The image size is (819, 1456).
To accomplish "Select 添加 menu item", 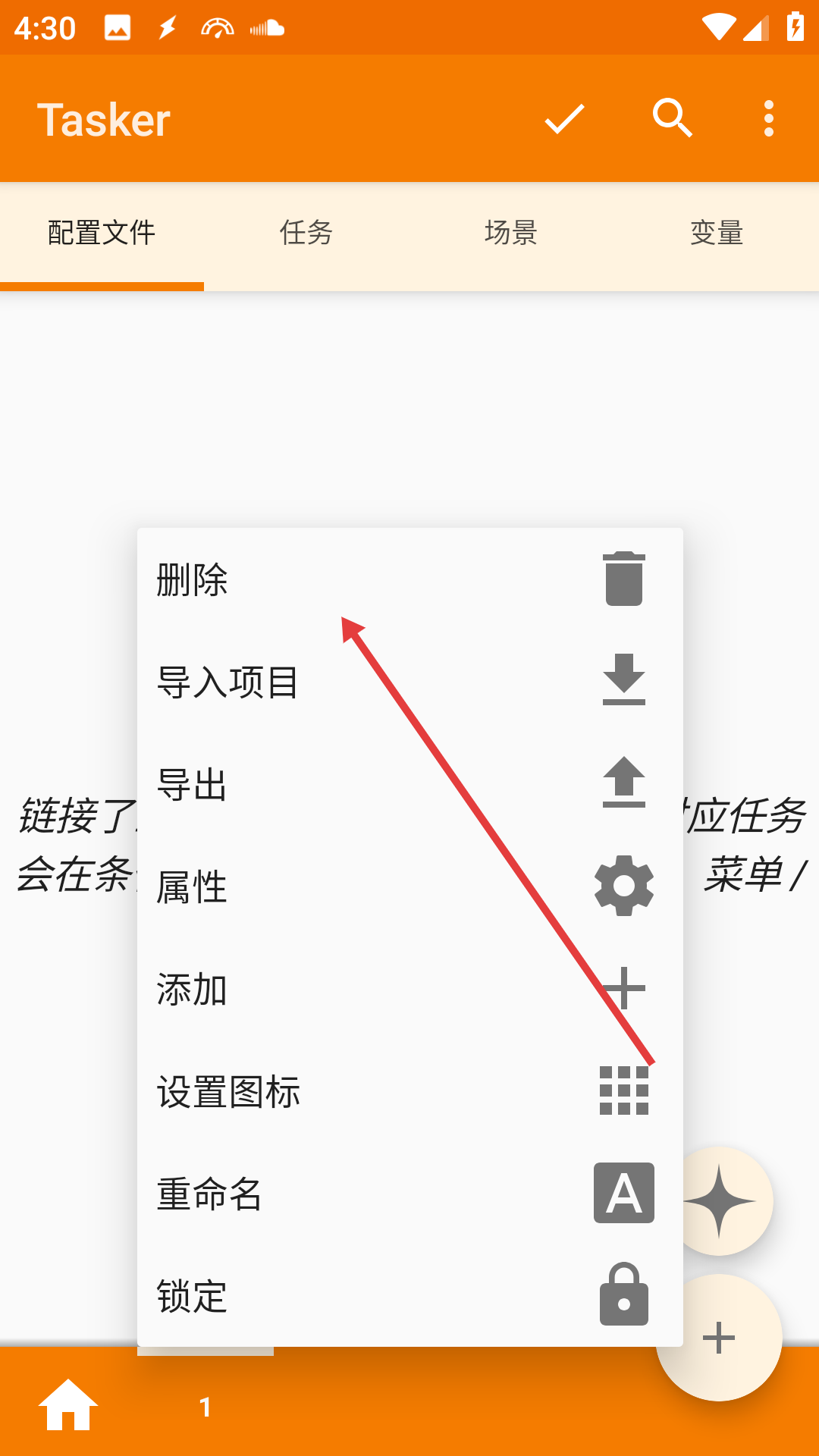I will coord(409,989).
